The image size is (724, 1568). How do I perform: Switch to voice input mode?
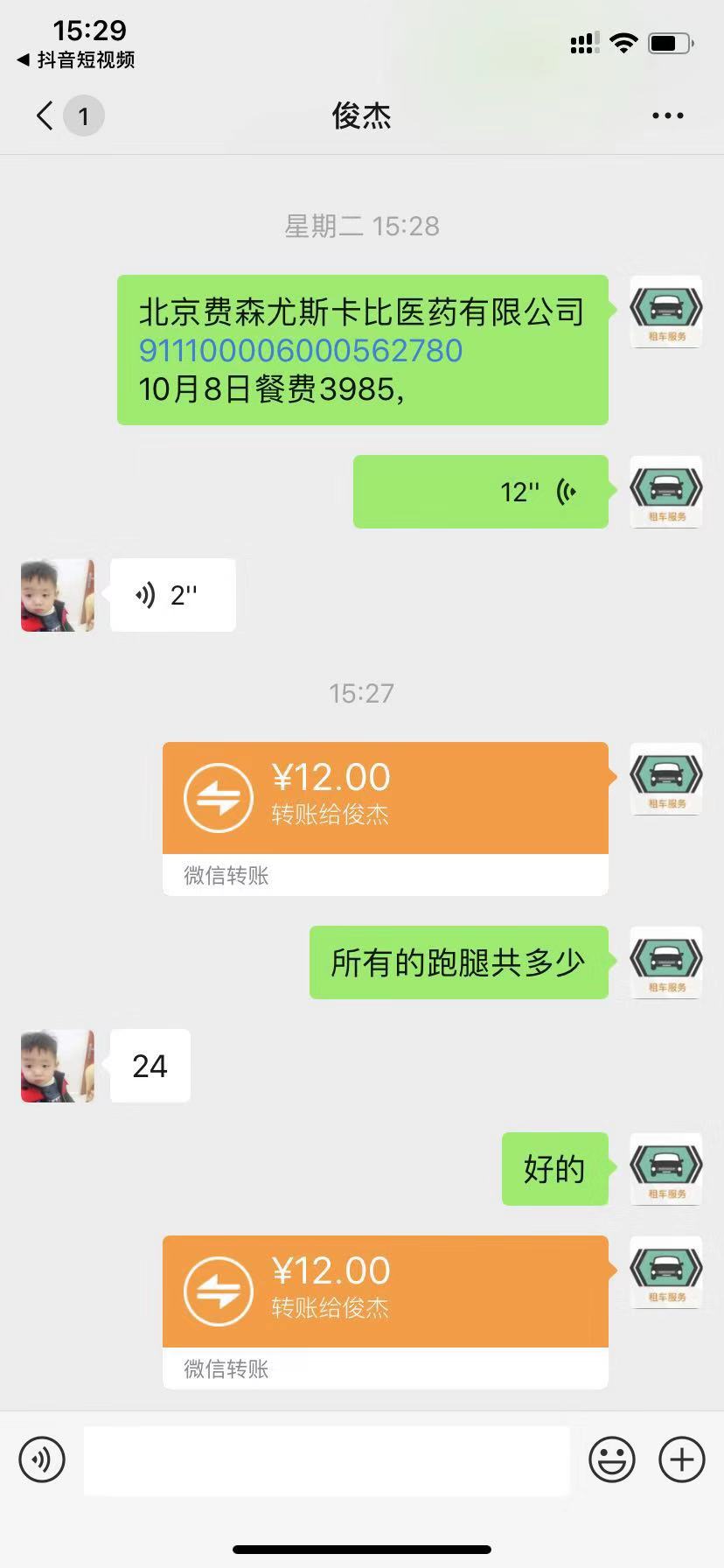coord(42,1459)
